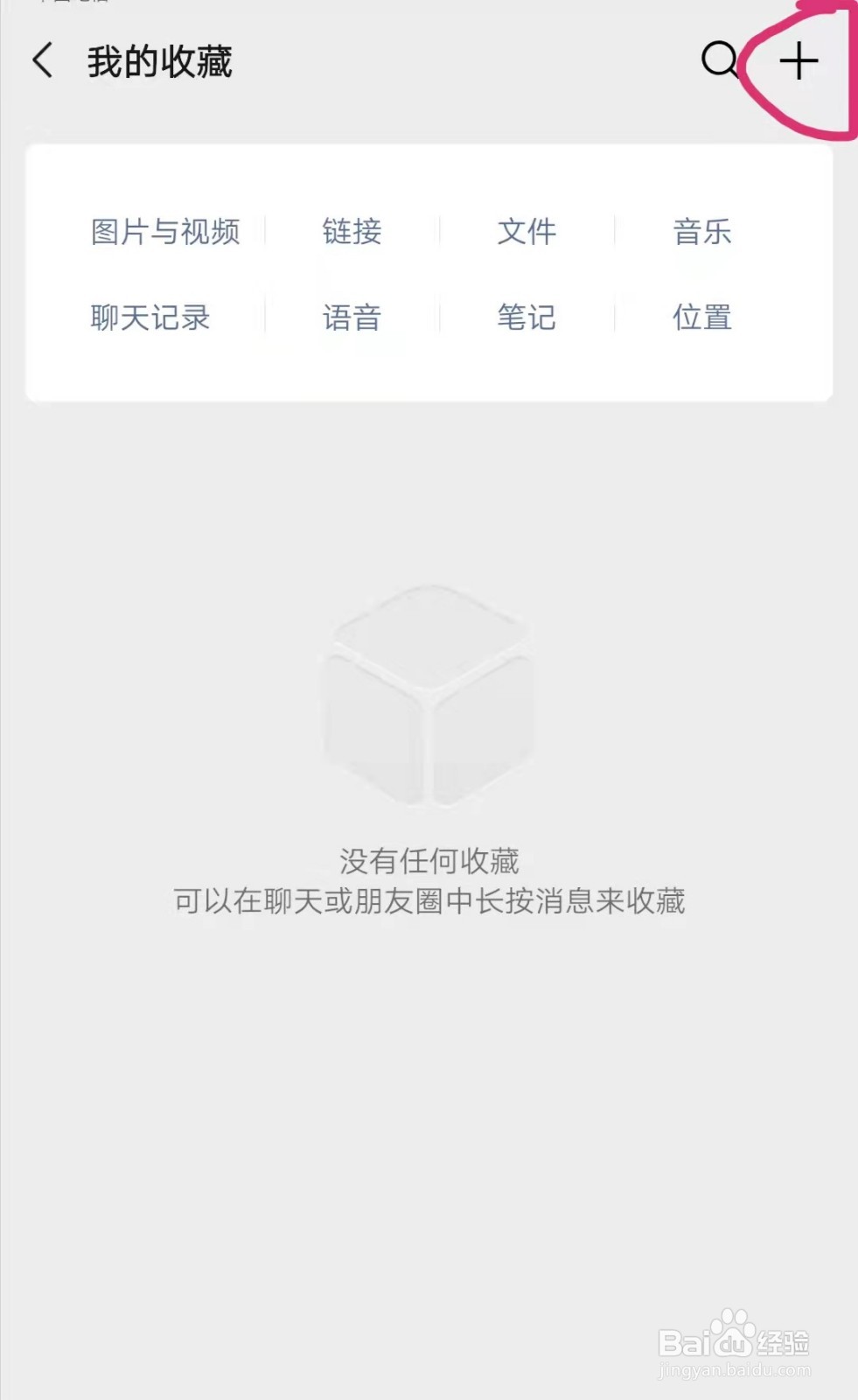The height and width of the screenshot is (1400, 858).
Task: Open the search icon in My Favorites
Action: (x=719, y=61)
